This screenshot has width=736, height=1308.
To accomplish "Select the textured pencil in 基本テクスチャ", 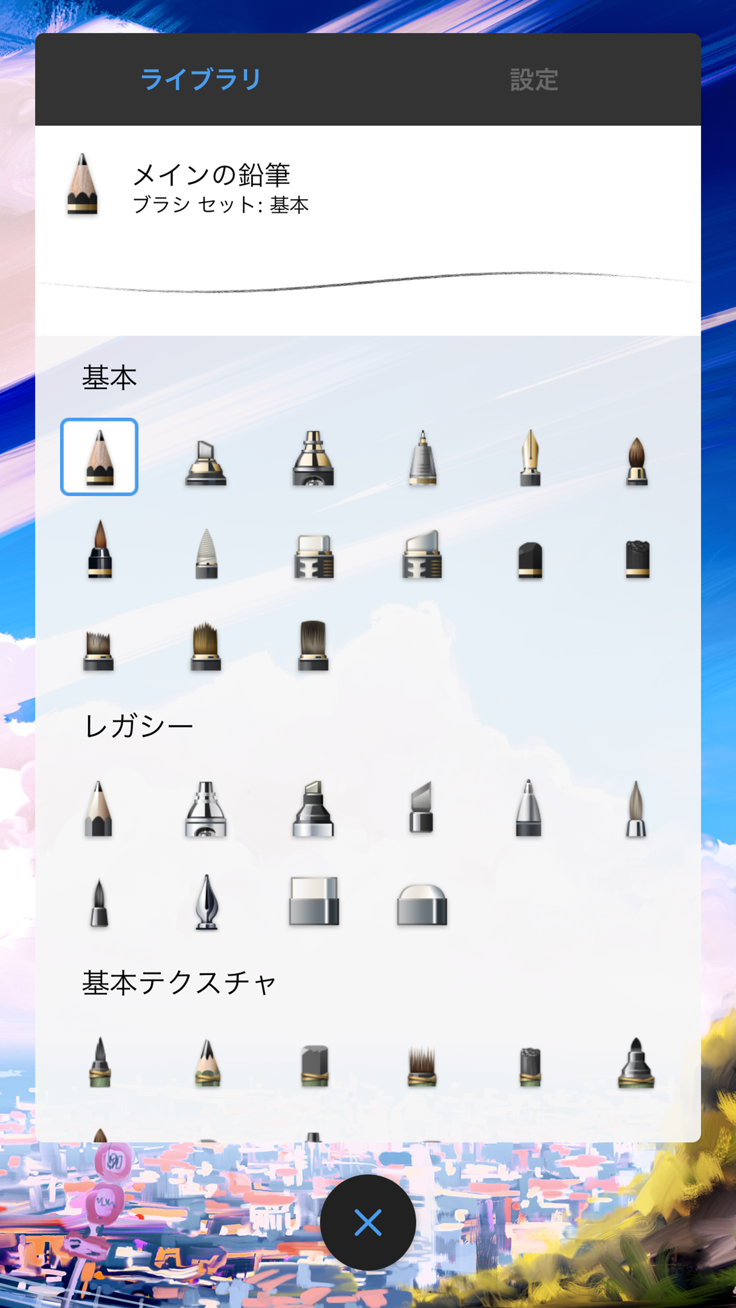I will pos(206,1062).
